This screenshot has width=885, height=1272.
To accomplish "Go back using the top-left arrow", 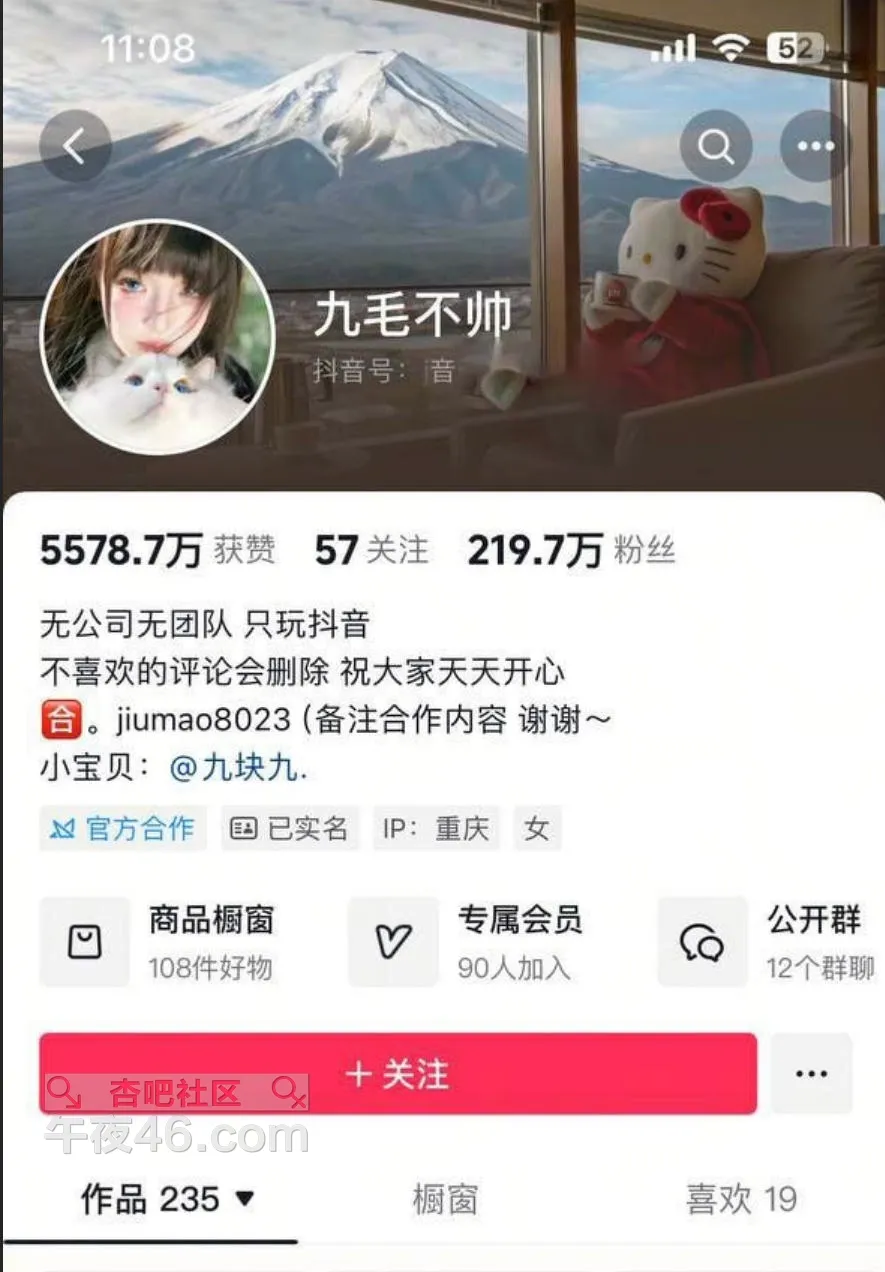I will point(75,147).
